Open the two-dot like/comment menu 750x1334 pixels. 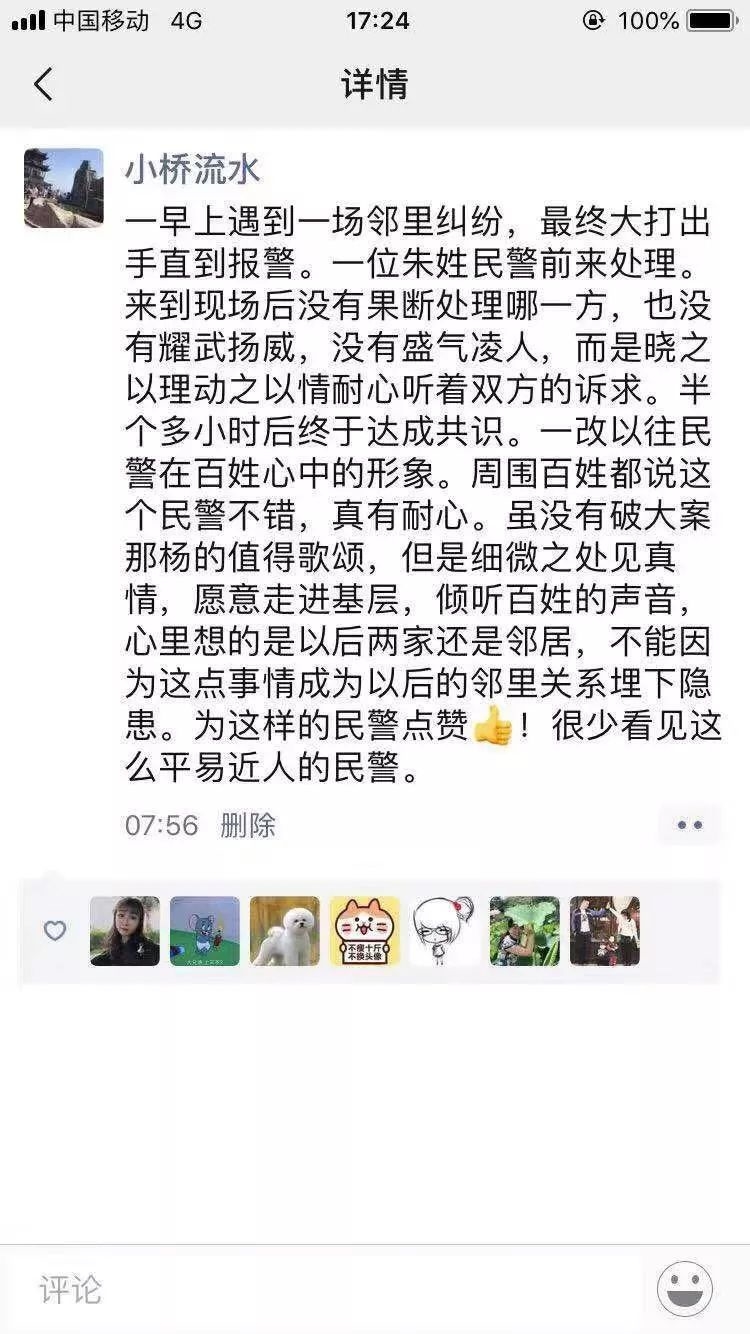[x=689, y=825]
